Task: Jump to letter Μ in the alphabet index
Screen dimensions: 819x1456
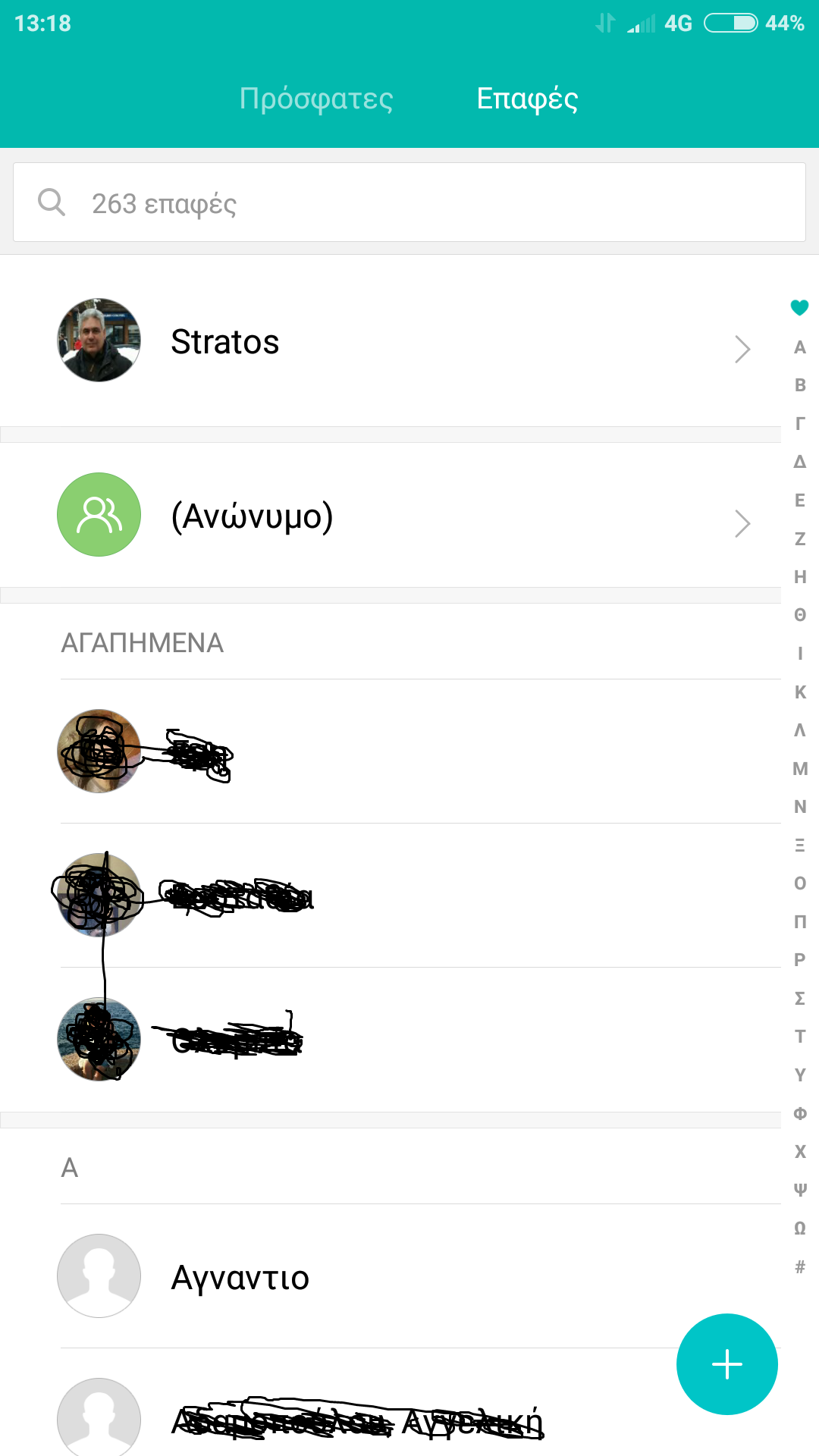Action: click(800, 768)
